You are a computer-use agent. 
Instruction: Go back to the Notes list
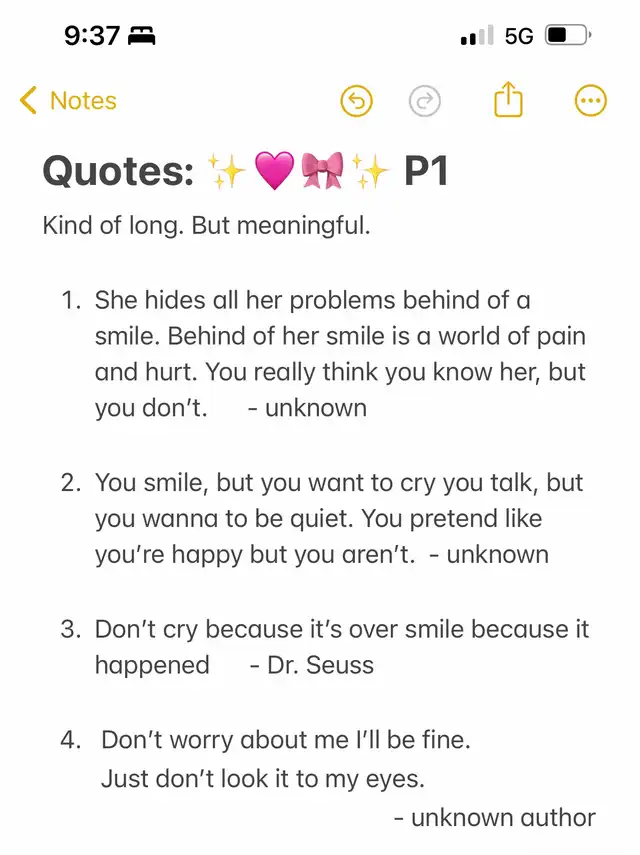(68, 101)
